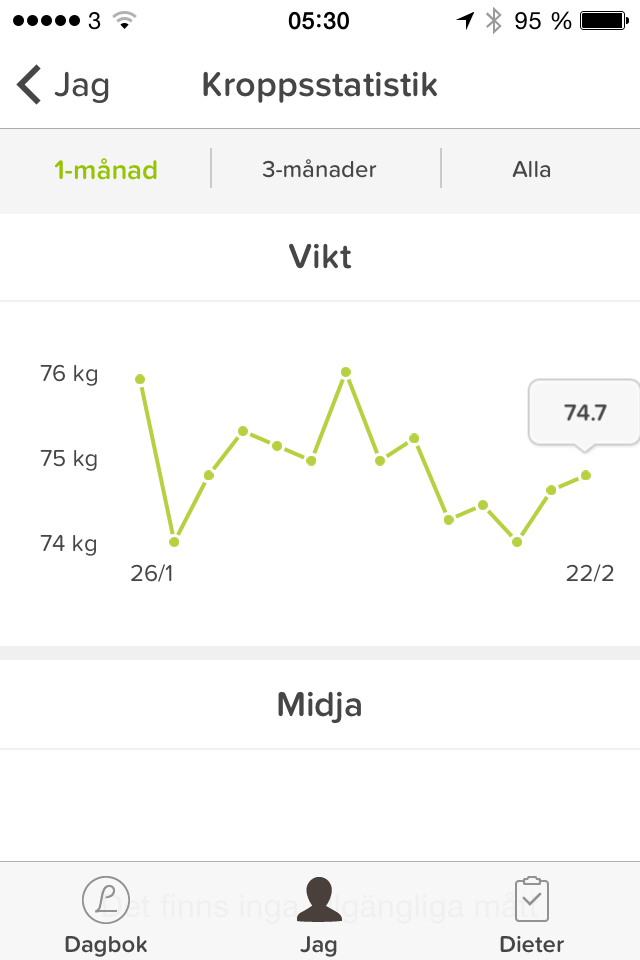
Task: Show Alla weight history
Action: (532, 170)
